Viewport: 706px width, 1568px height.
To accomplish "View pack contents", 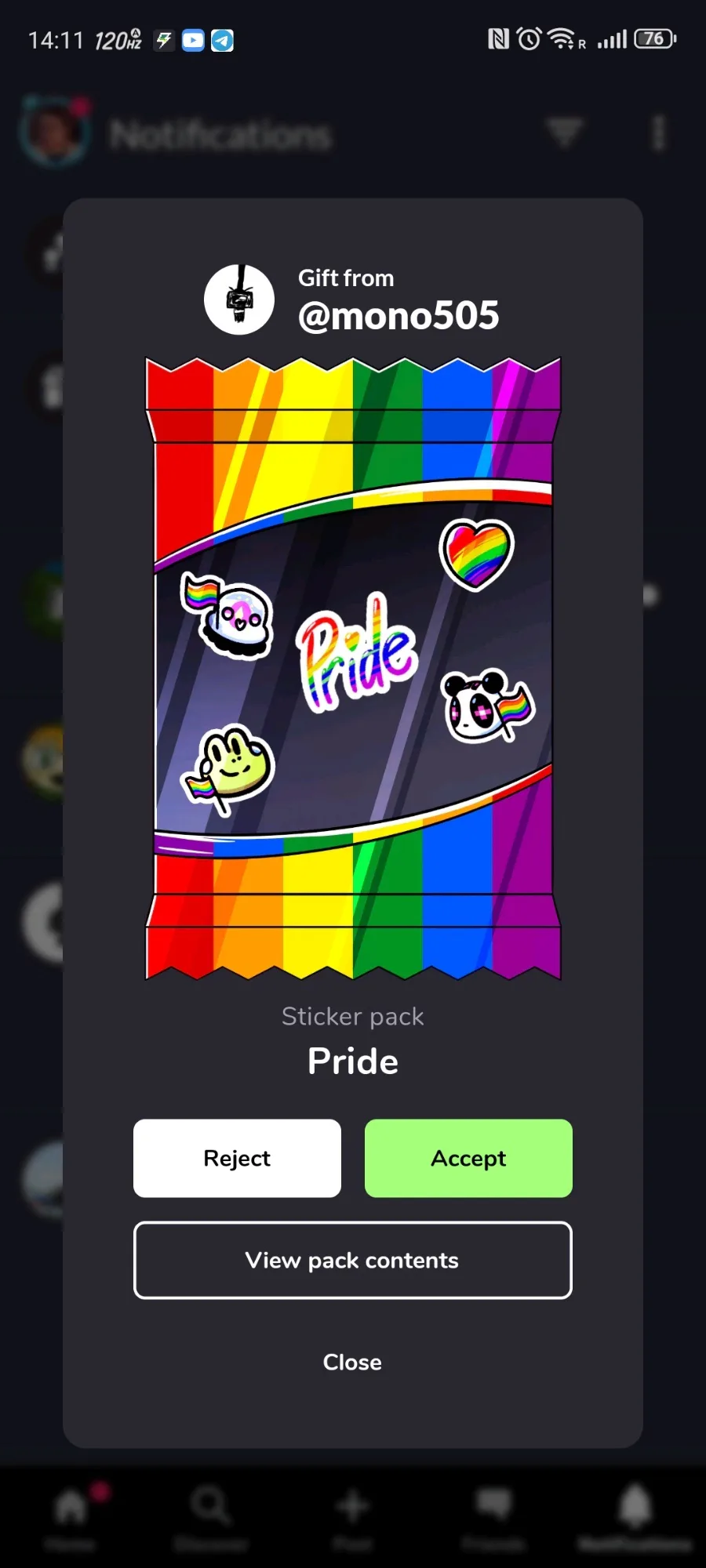I will click(x=352, y=1260).
